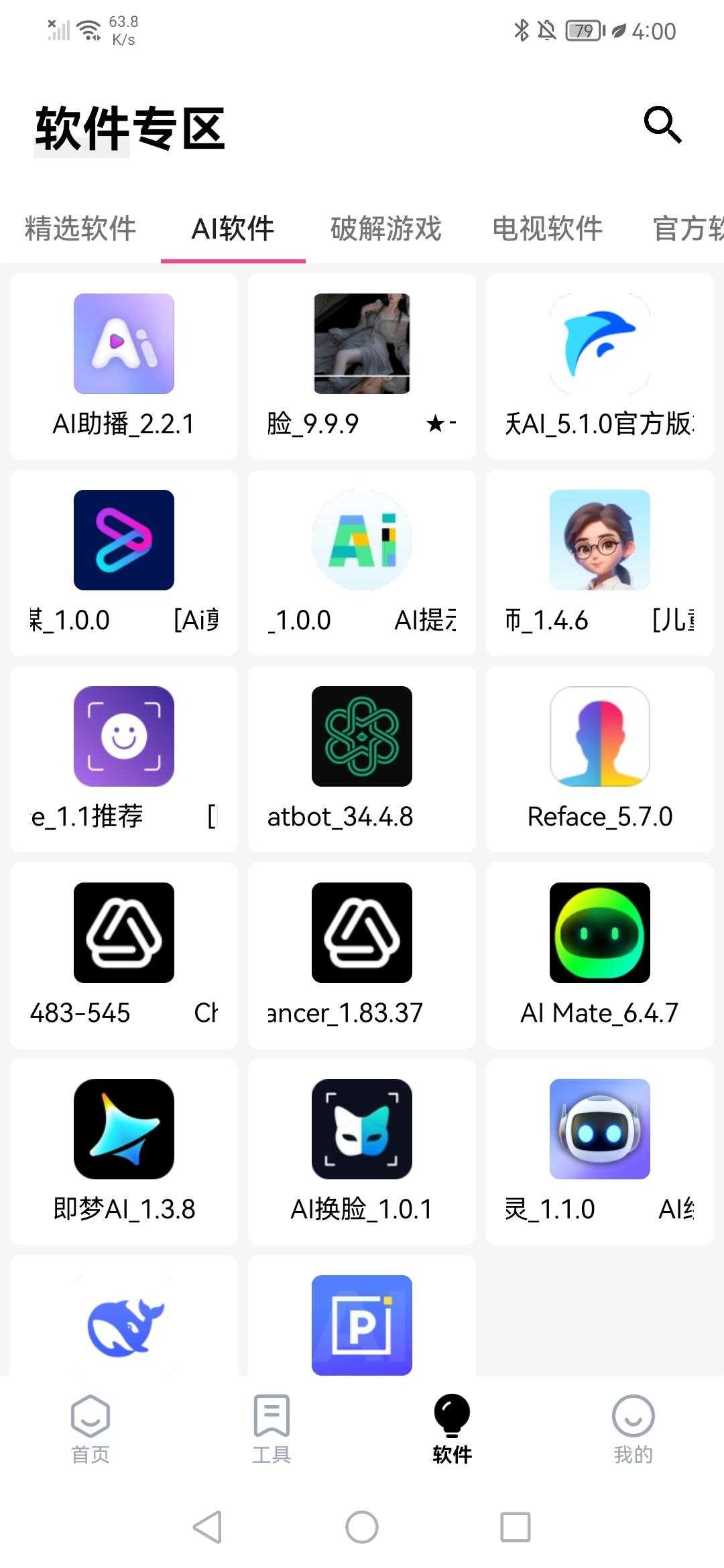Open the atbot_34.4.8 app card
The image size is (724, 1568).
[x=362, y=758]
